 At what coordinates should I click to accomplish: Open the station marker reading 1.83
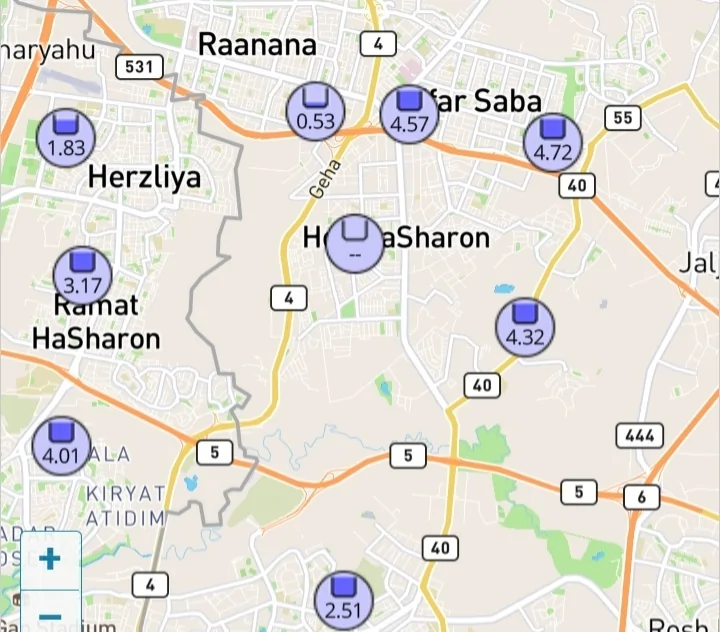[66, 137]
